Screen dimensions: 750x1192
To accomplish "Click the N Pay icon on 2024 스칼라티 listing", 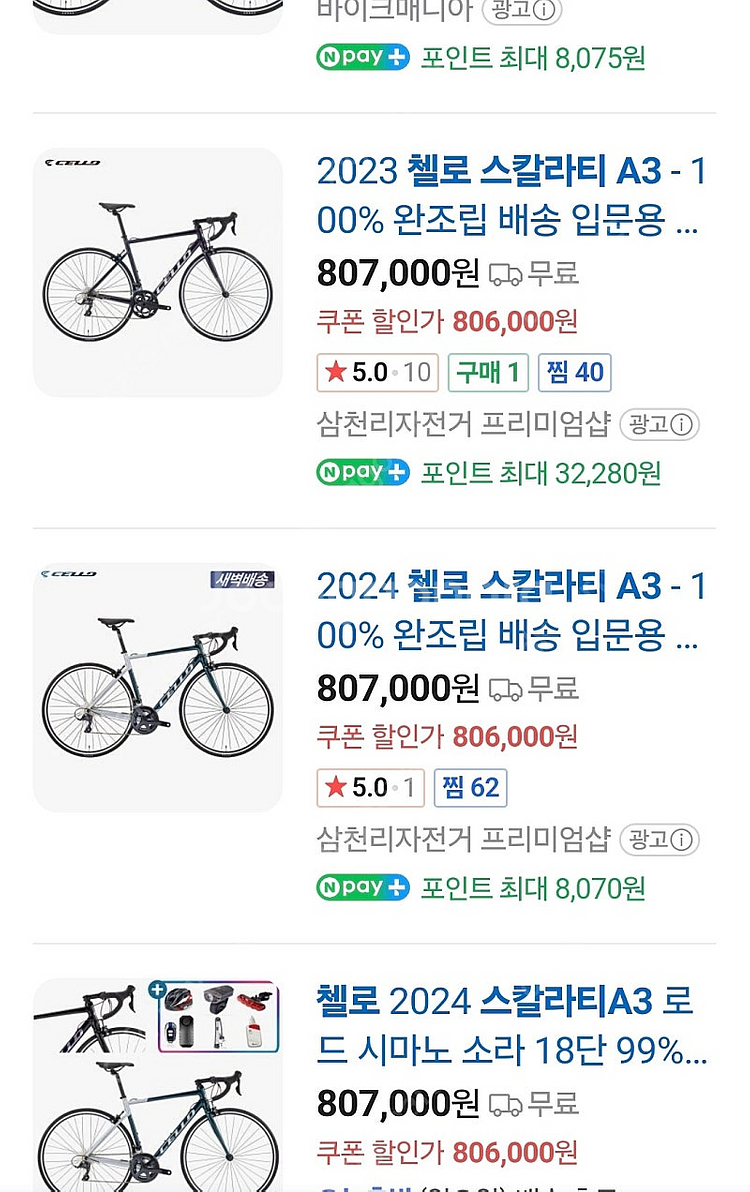I will (362, 887).
